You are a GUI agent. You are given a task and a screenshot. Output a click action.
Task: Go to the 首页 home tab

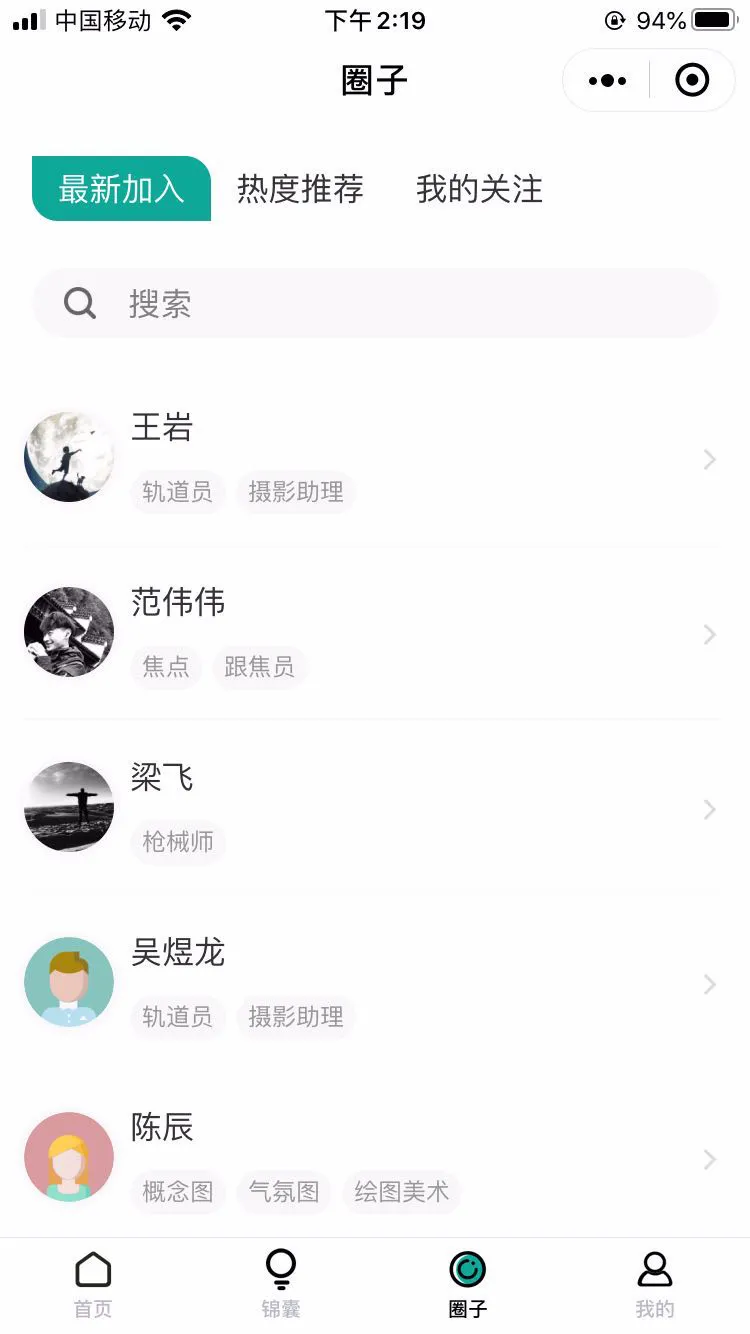click(x=93, y=1284)
